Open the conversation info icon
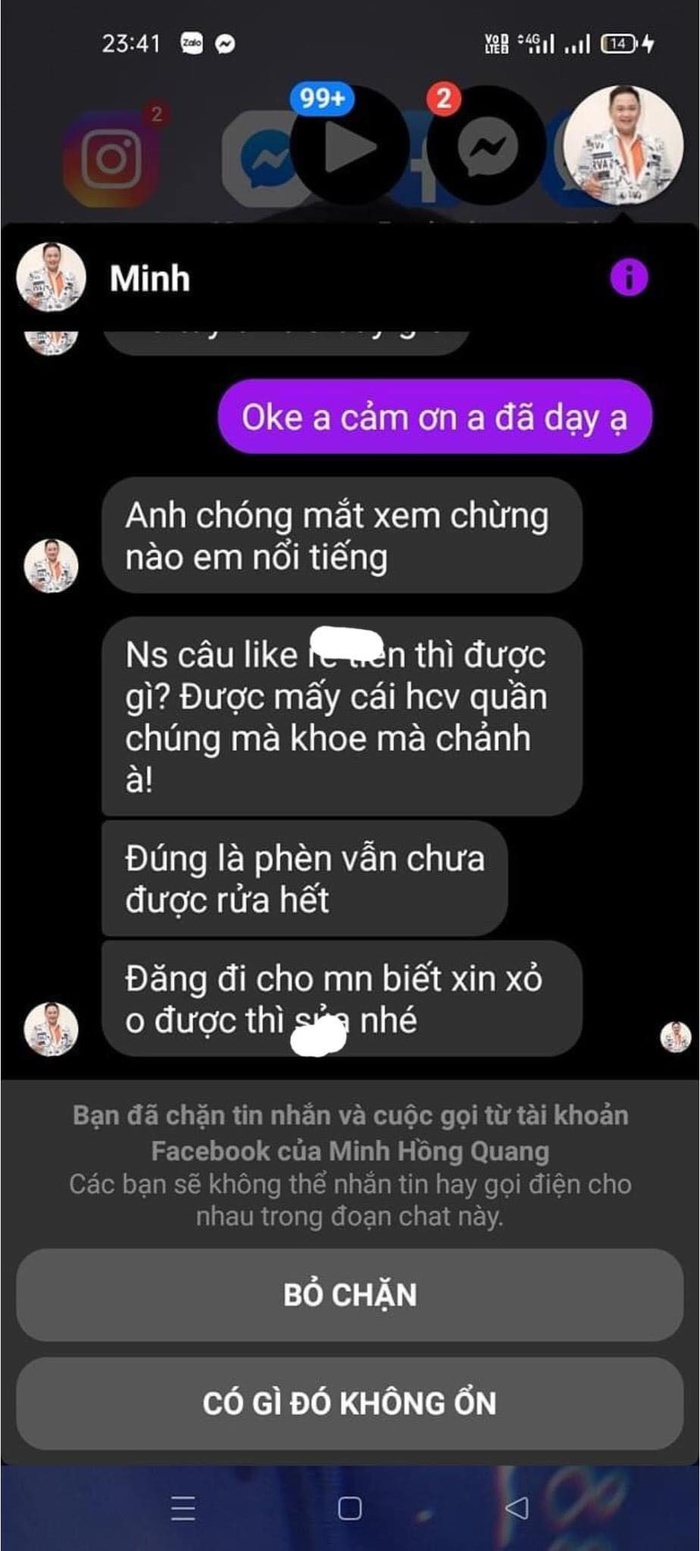This screenshot has width=700, height=1551. coord(629,278)
